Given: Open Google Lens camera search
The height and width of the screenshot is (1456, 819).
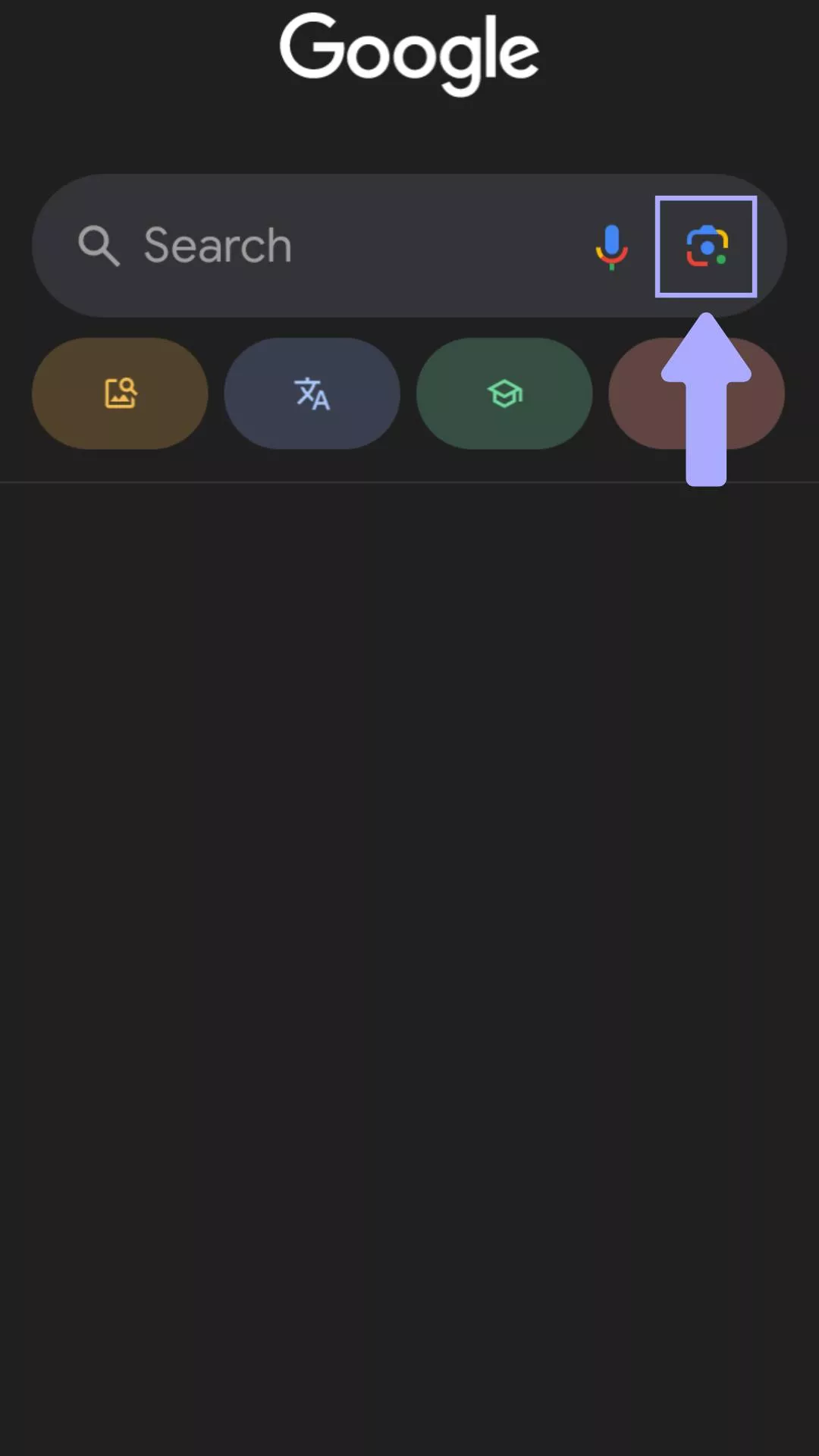Looking at the screenshot, I should (706, 246).
